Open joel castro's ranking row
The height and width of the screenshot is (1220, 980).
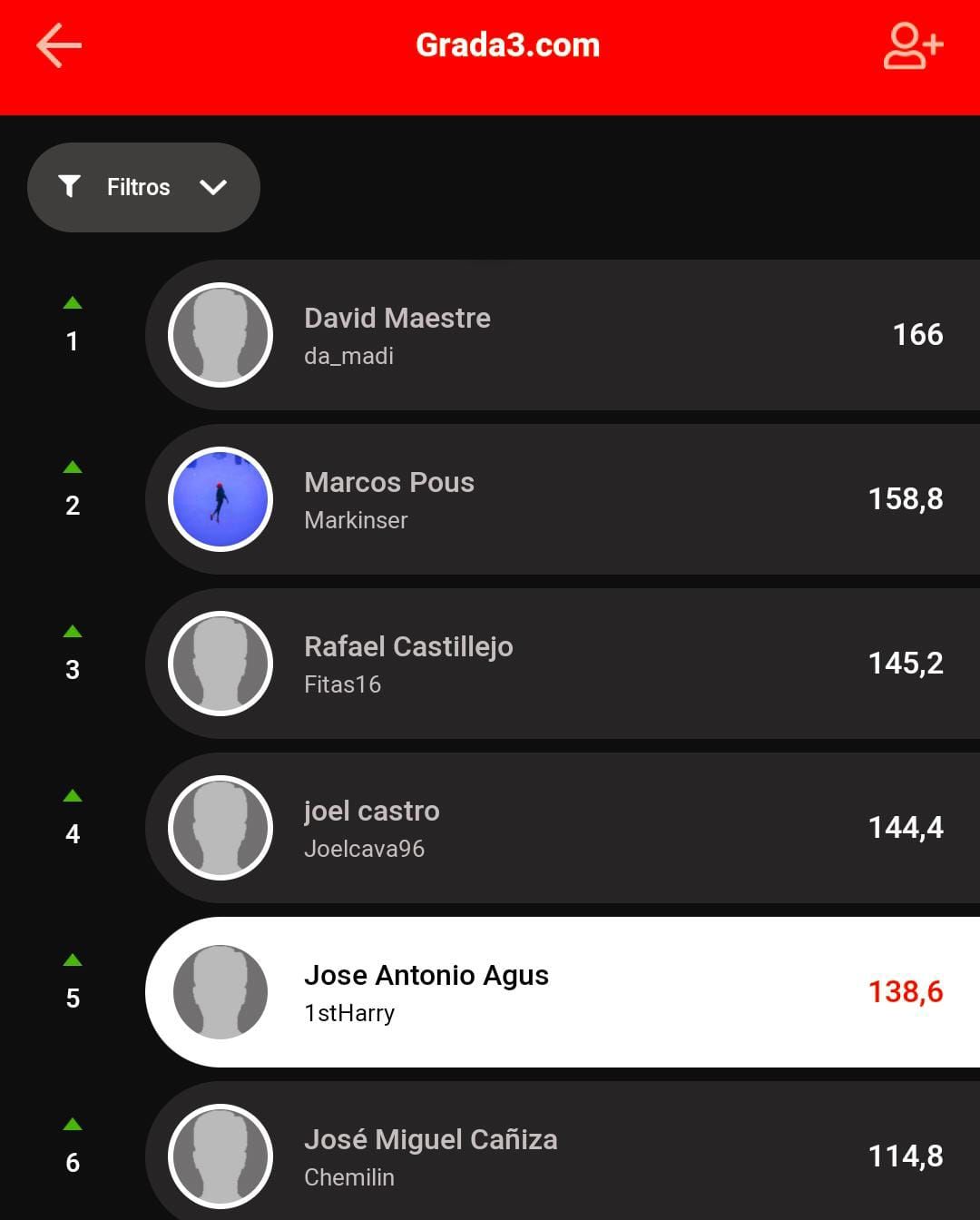pos(563,828)
